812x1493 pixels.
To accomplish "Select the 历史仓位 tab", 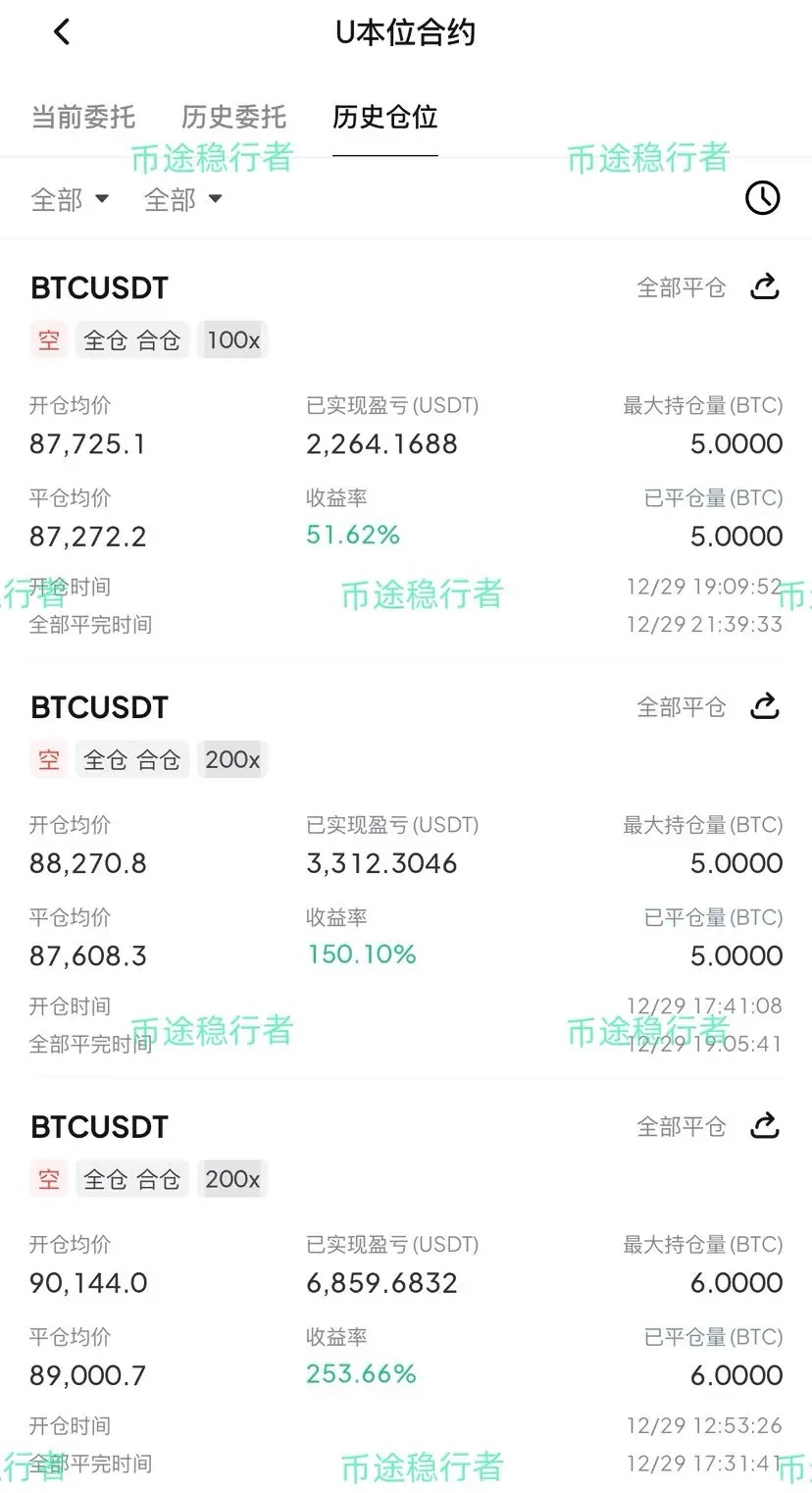I will point(384,117).
